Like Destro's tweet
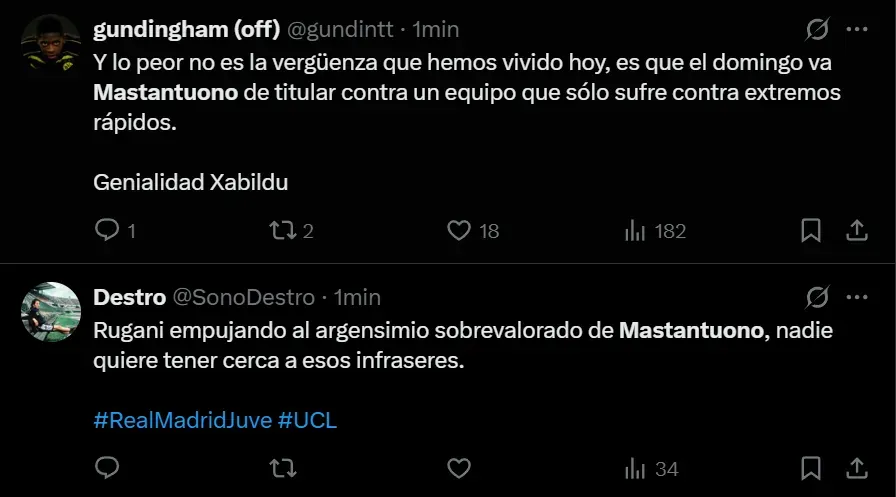This screenshot has height=497, width=896. coord(458,468)
